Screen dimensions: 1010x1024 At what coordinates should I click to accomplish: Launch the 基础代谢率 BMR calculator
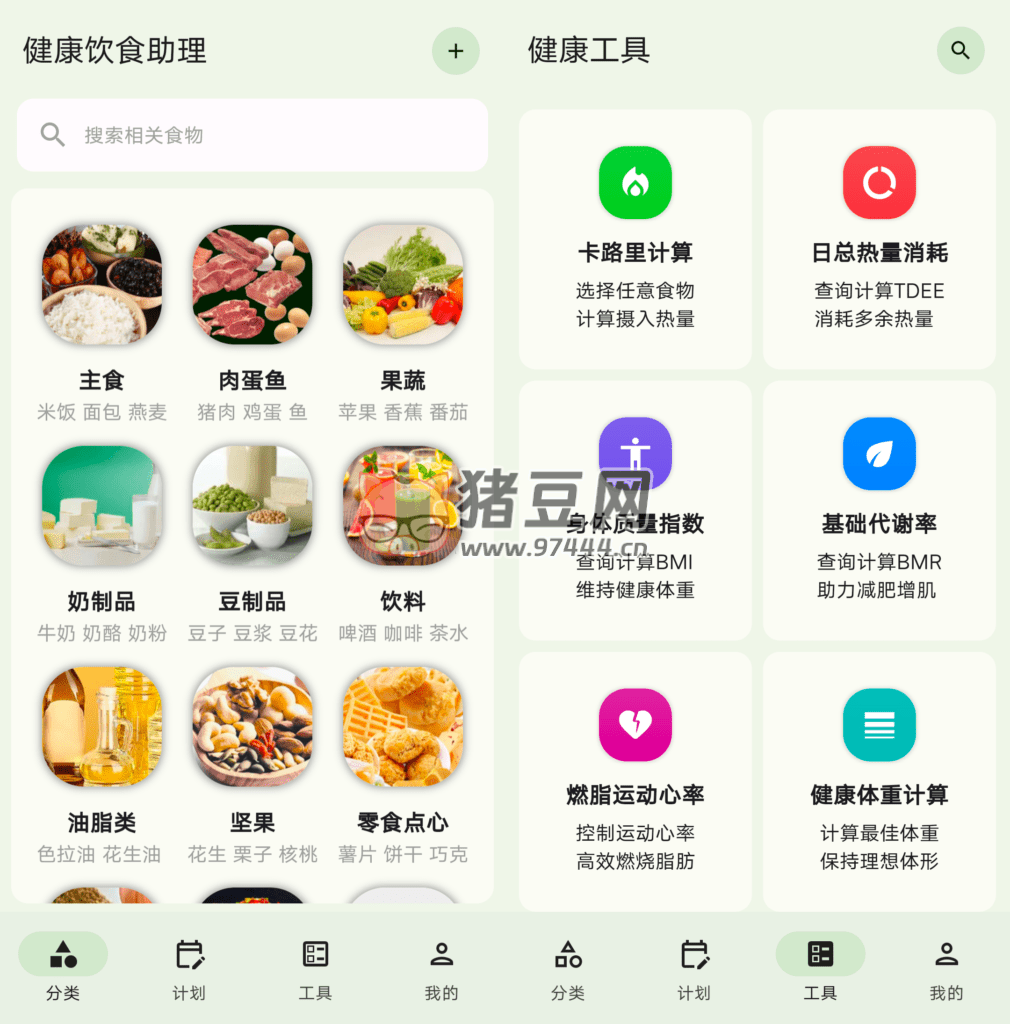(x=879, y=511)
